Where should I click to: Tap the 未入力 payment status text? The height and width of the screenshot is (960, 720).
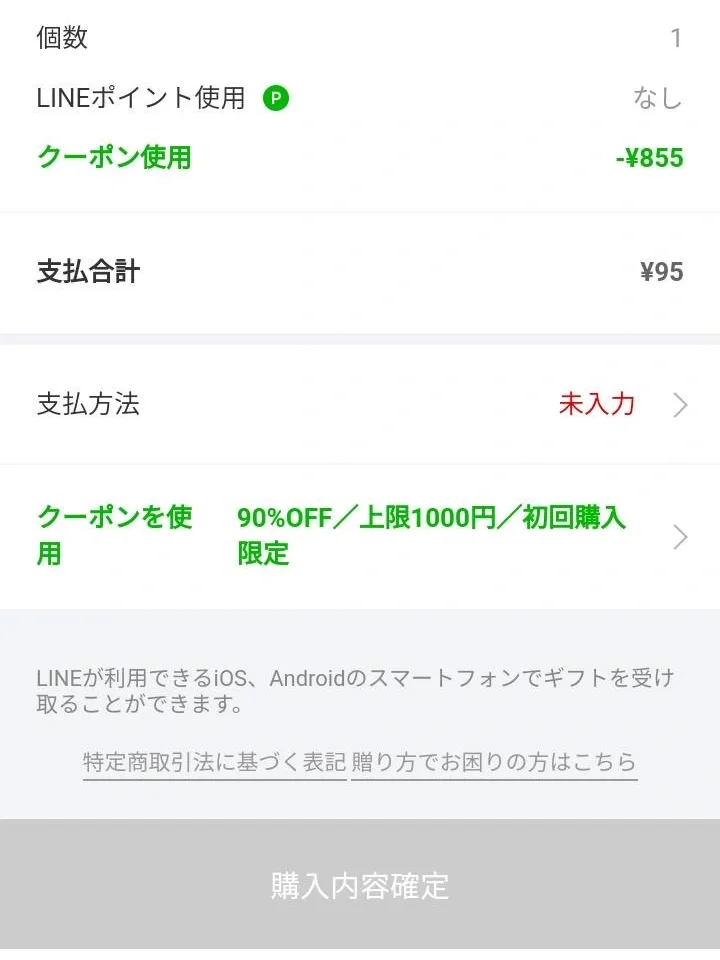tap(597, 404)
